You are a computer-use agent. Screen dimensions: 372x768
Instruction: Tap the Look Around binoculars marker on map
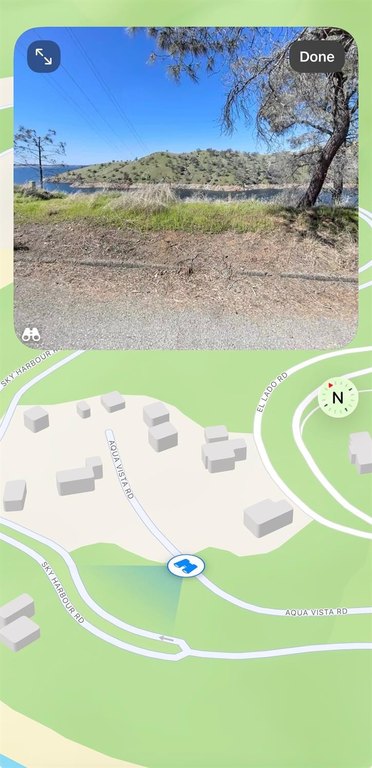click(x=186, y=566)
